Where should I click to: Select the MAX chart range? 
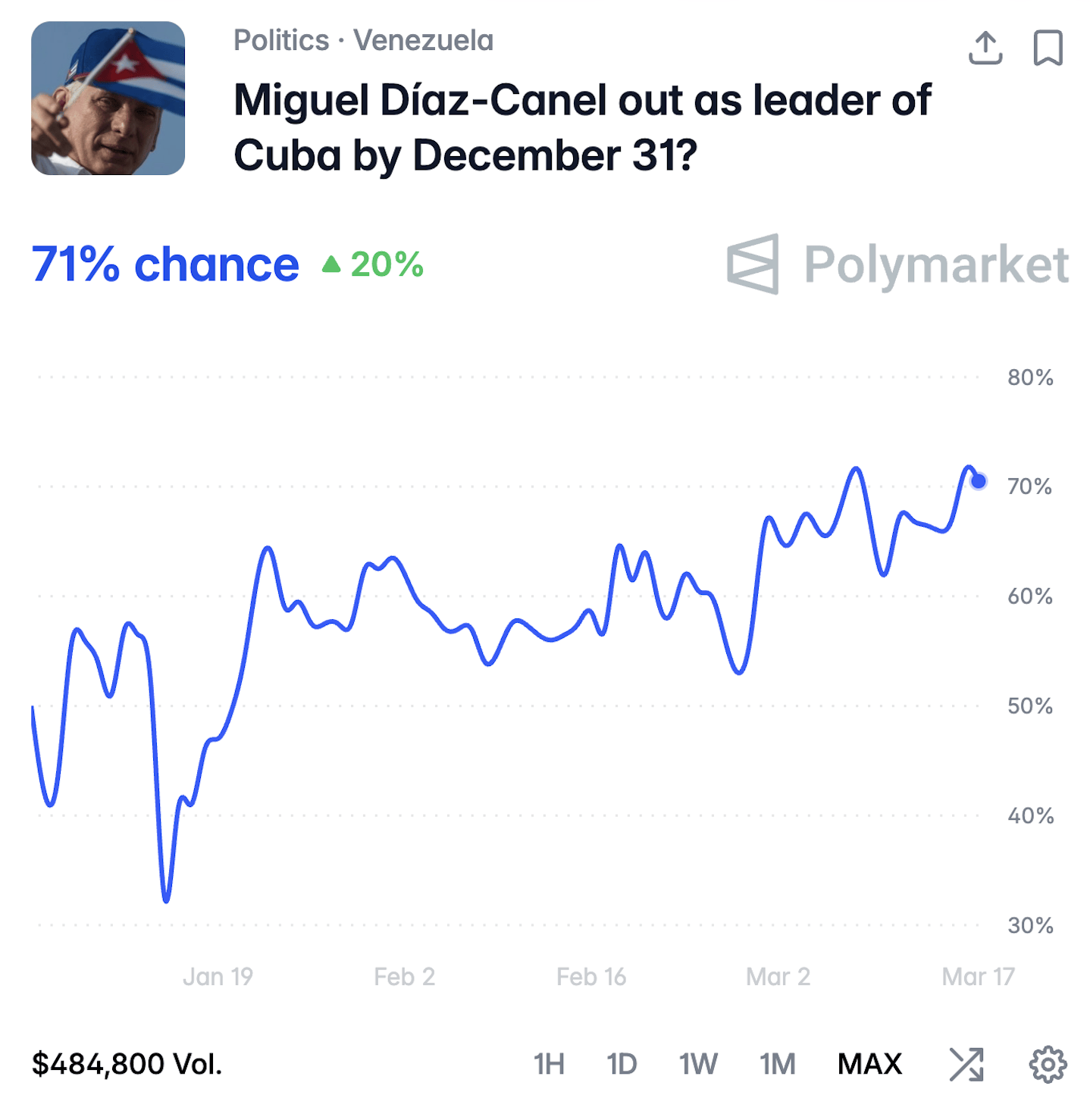pyautogui.click(x=869, y=1064)
